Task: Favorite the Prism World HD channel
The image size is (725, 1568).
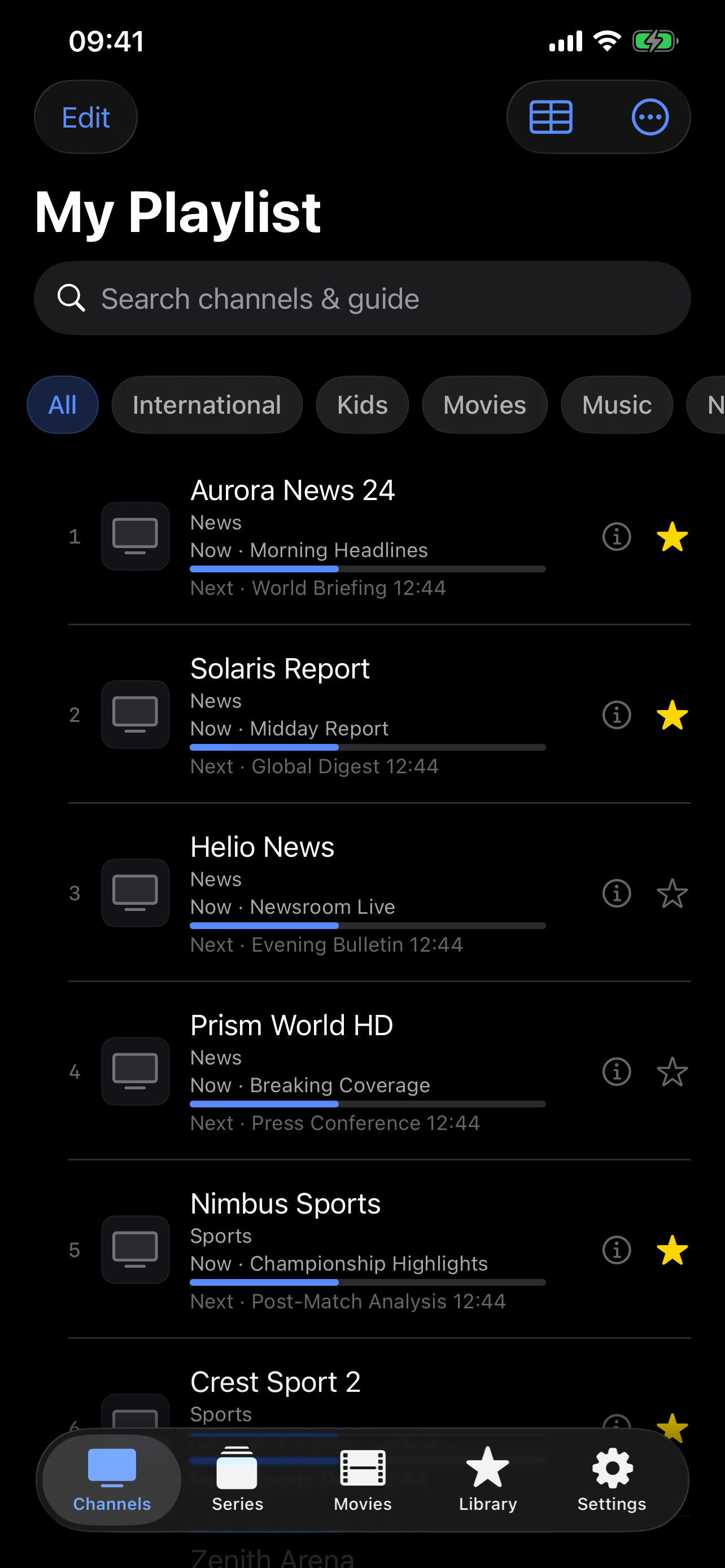Action: tap(672, 1071)
